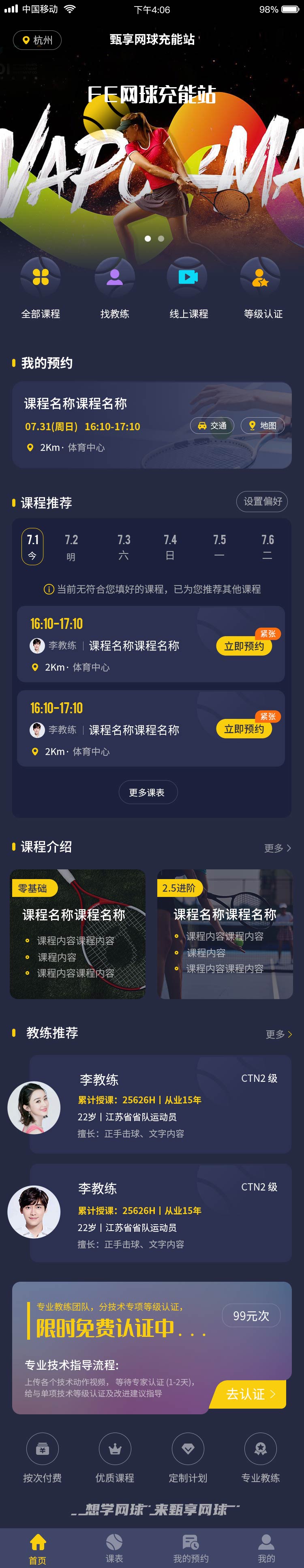
Task: Open the 2.5进阶 course card
Action: click(x=225, y=934)
